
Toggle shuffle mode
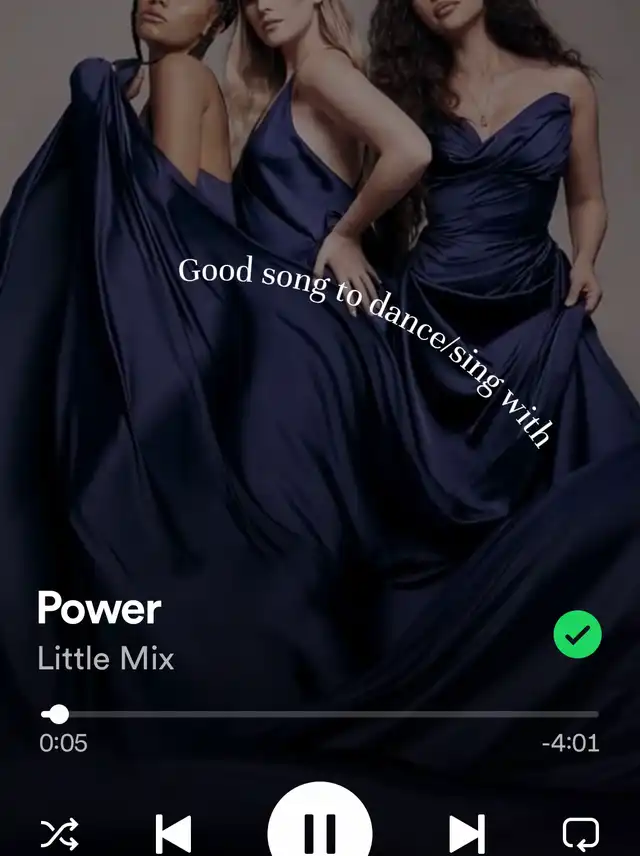(59, 833)
